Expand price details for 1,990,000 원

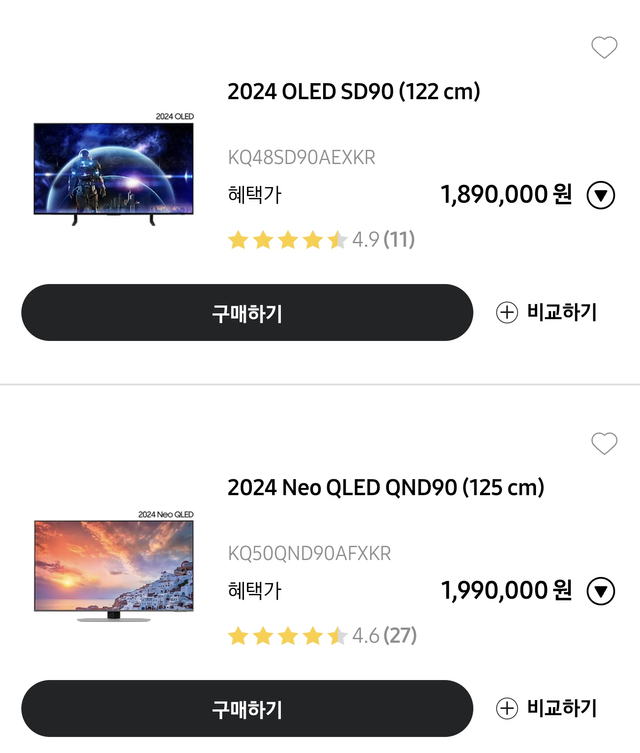pyautogui.click(x=600, y=591)
